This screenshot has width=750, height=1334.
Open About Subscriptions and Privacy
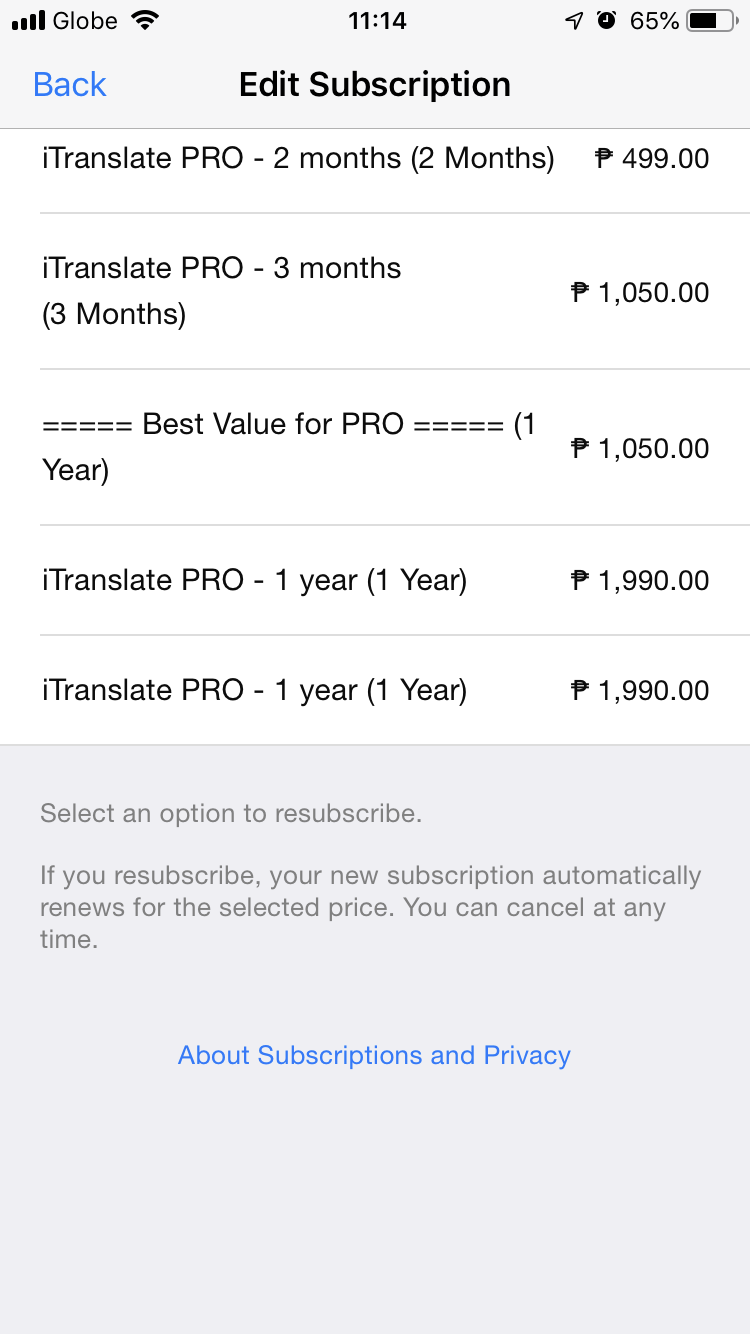(x=374, y=1055)
